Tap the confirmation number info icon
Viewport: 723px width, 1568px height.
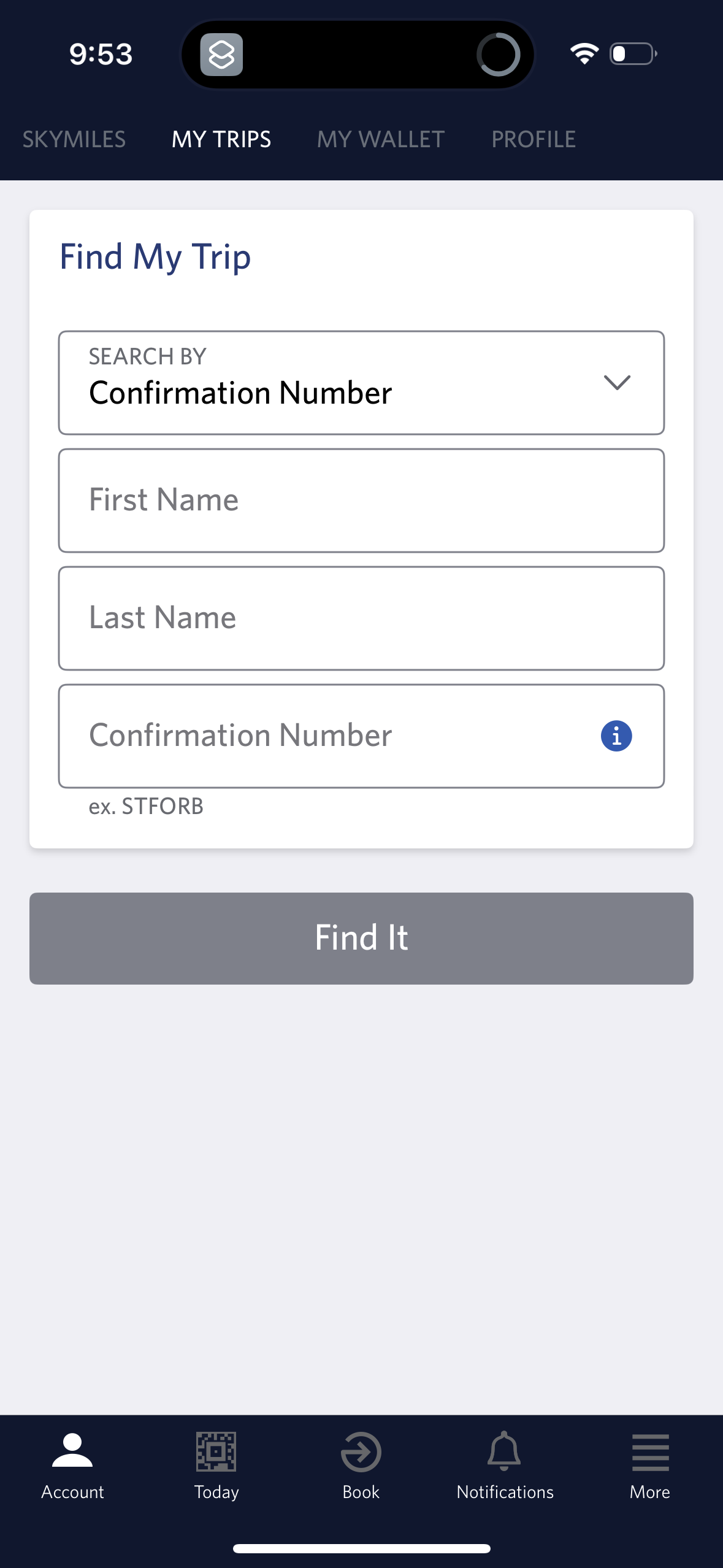616,737
